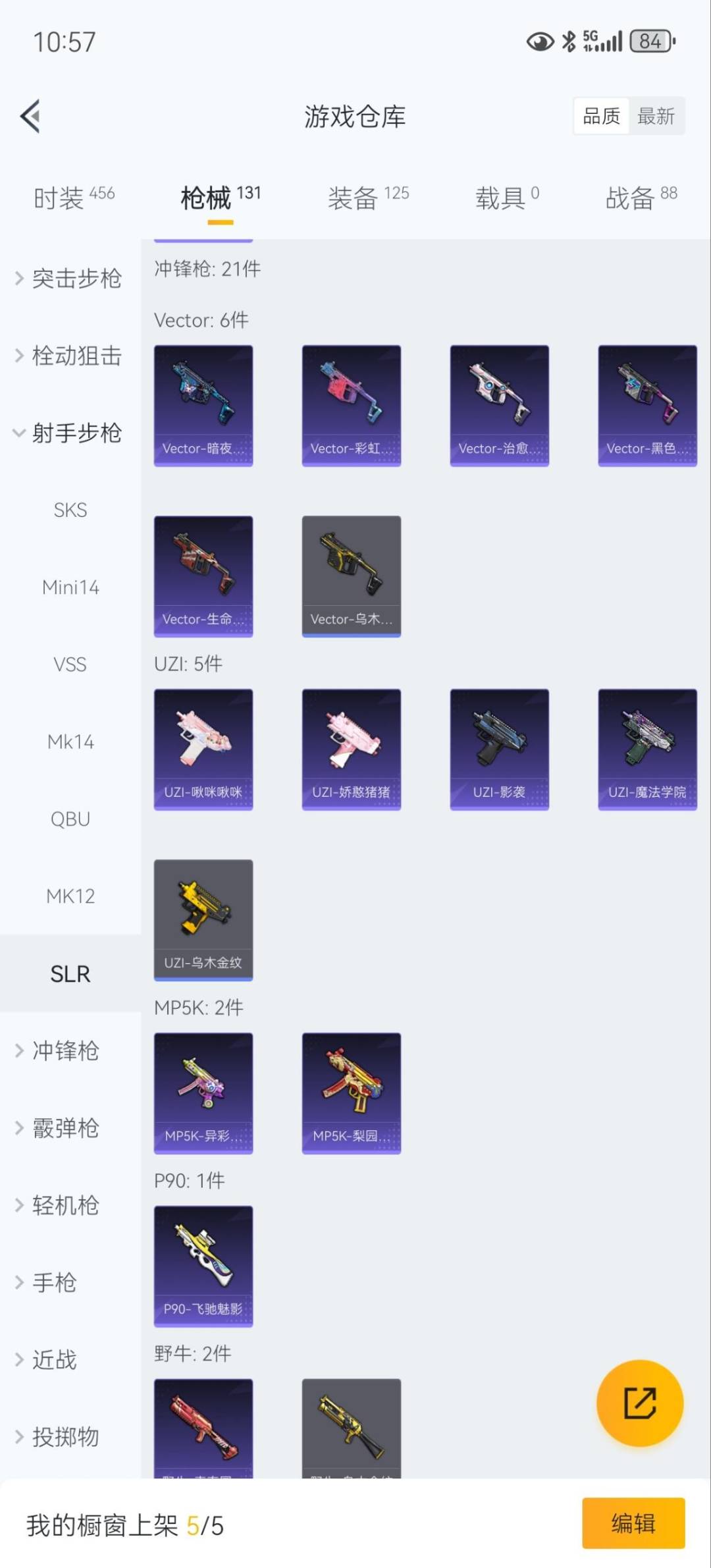Image resolution: width=711 pixels, height=1568 pixels.
Task: Open the UZI-乌木金纹 skin
Action: pyautogui.click(x=203, y=919)
